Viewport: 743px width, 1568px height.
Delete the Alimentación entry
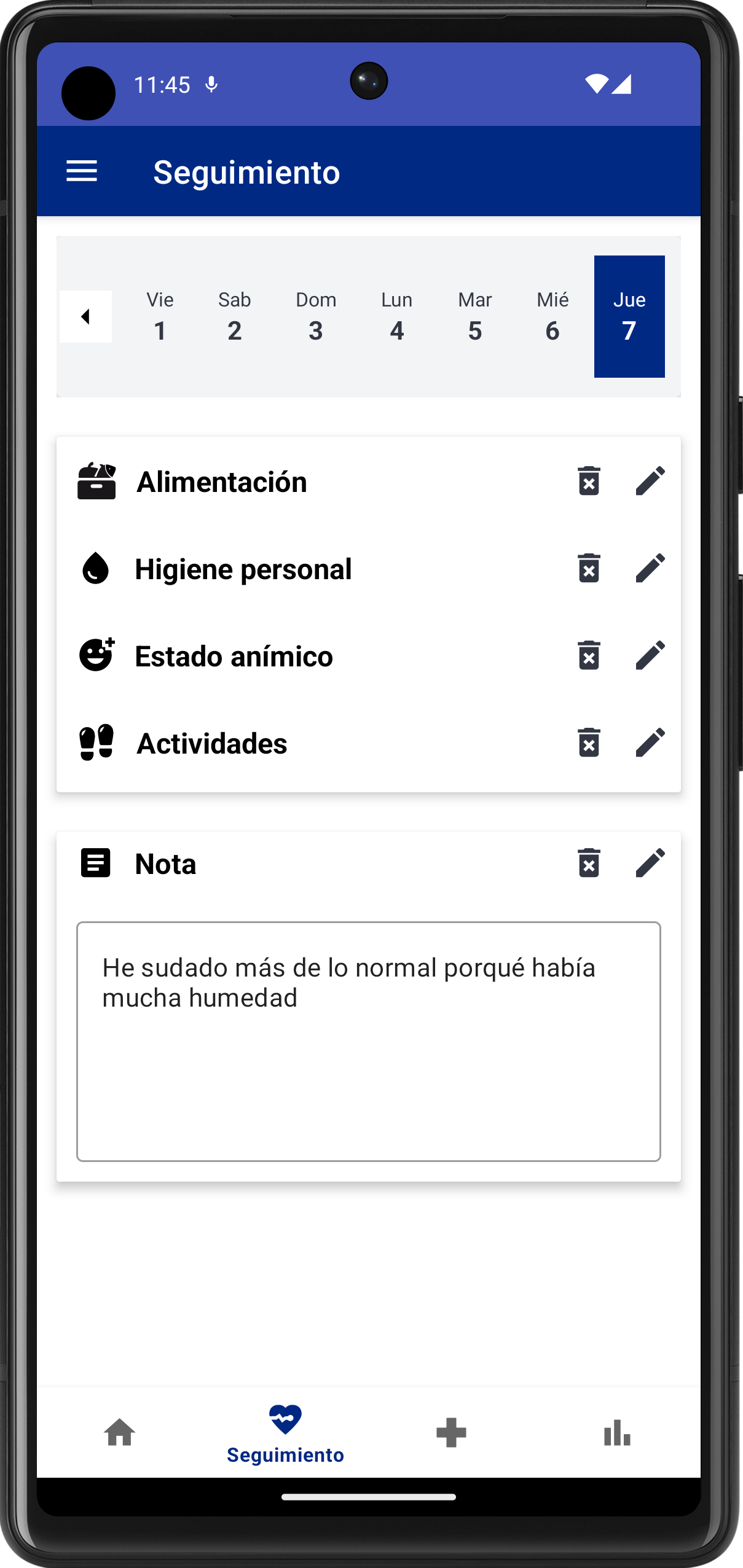click(589, 481)
